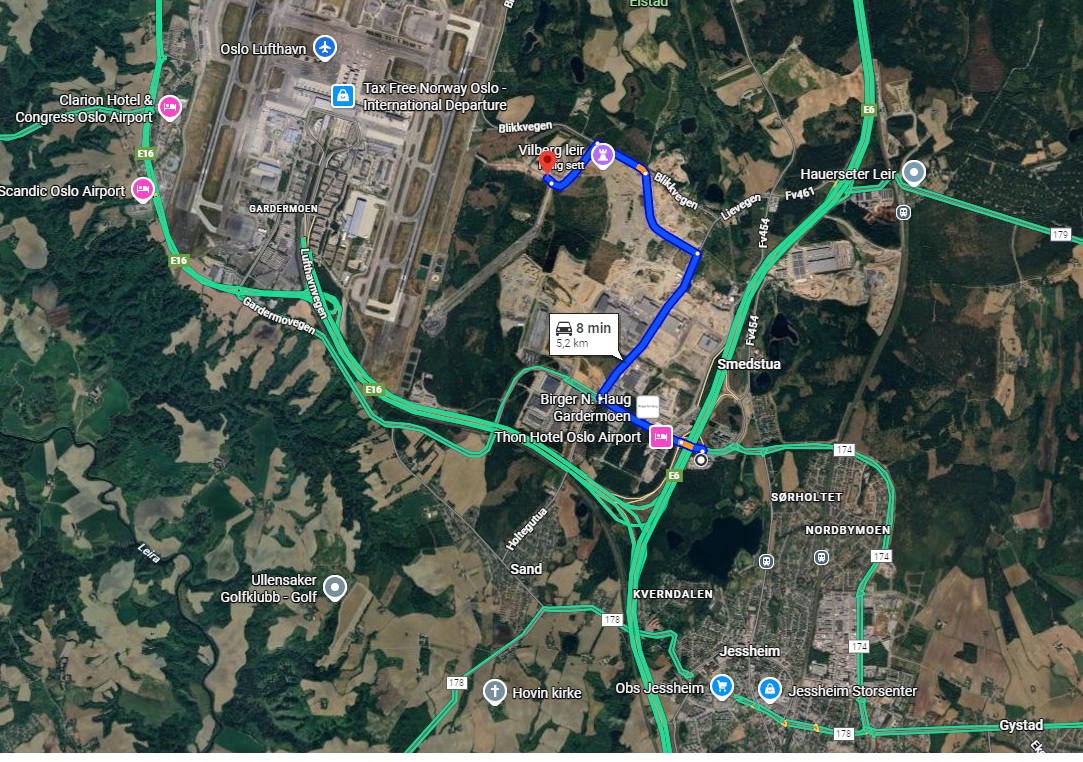This screenshot has width=1083, height=762.
Task: Tap the Scandic Oslo Airport hotel marker
Action: click(x=143, y=189)
